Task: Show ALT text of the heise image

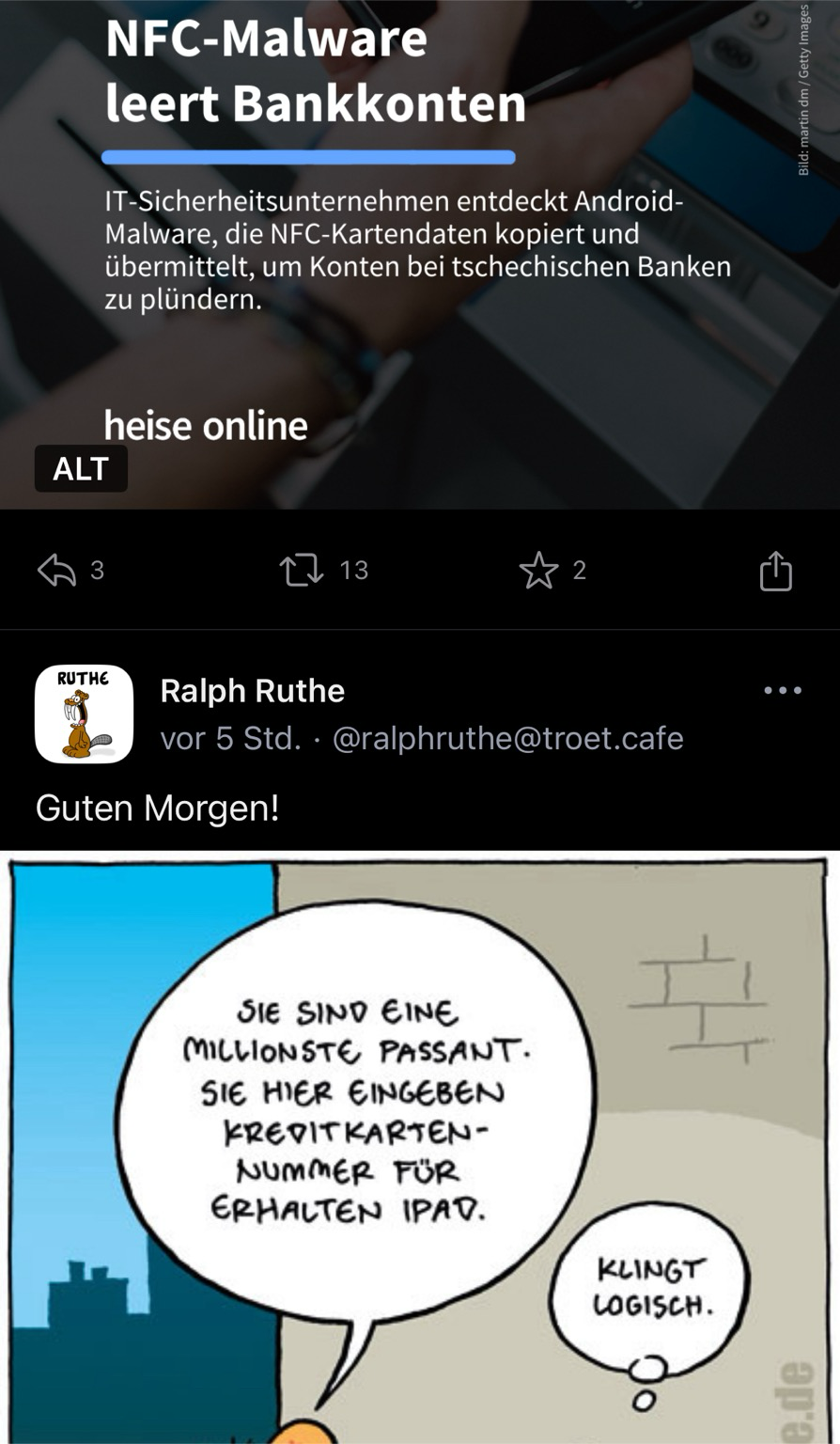Action: pos(81,469)
